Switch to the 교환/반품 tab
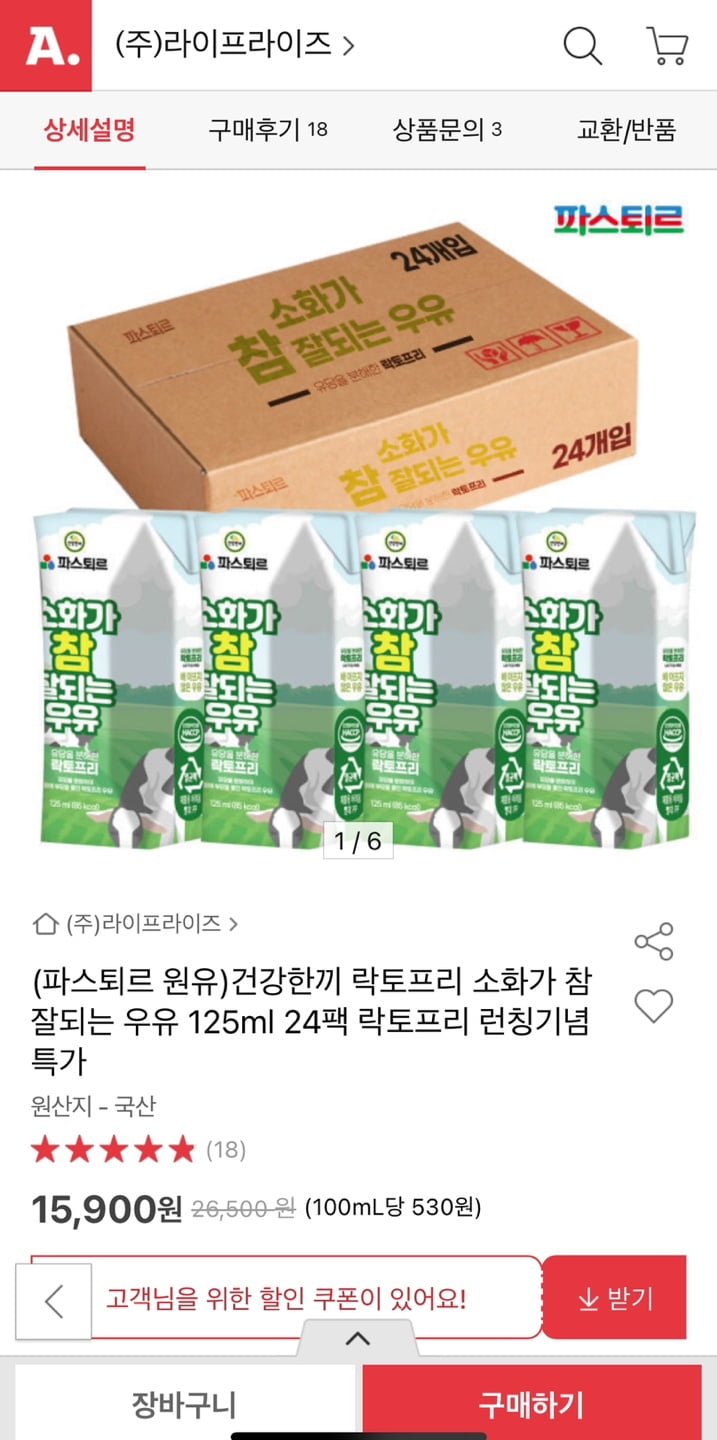717x1440 pixels. point(627,129)
